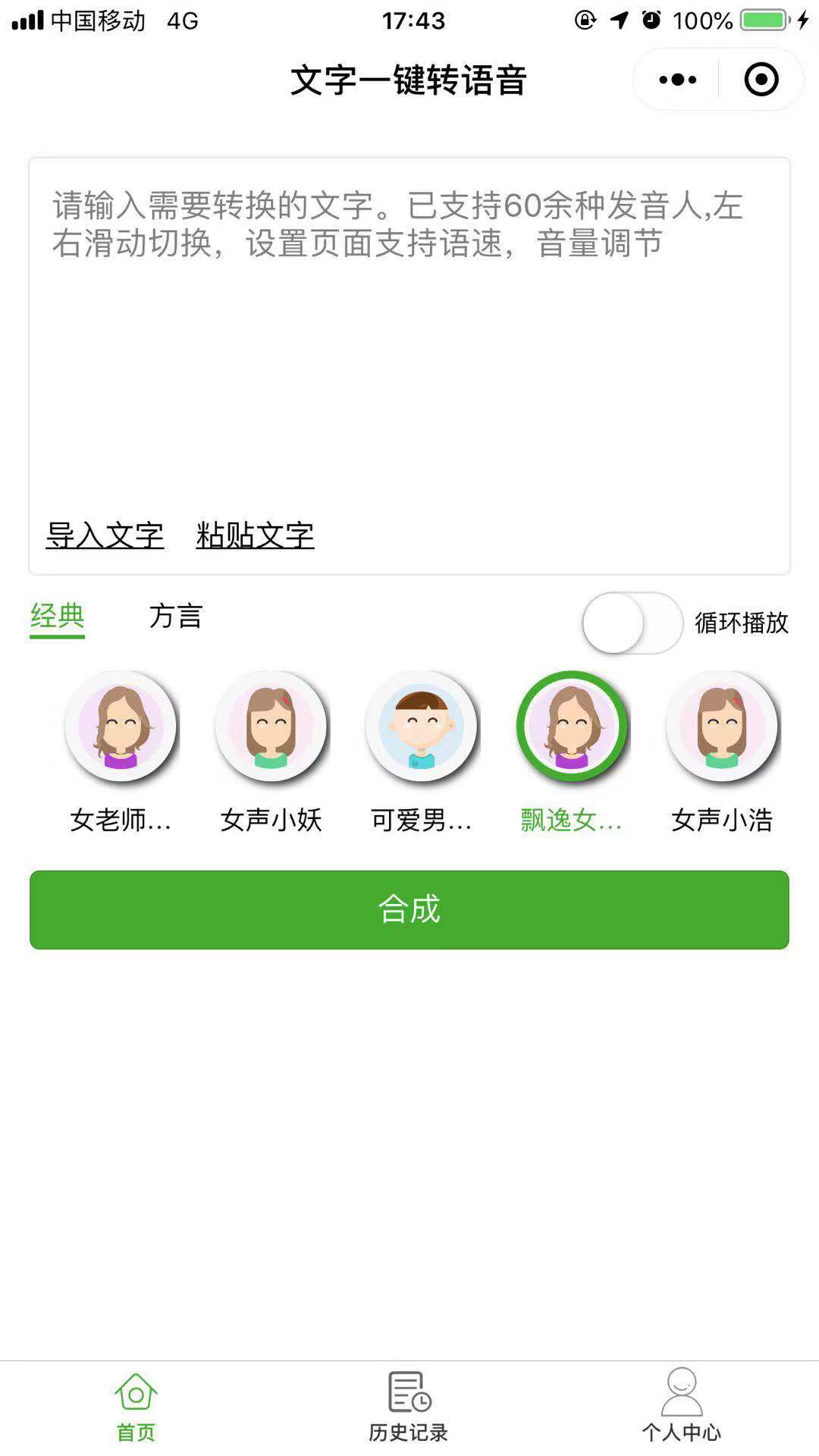Viewport: 819px width, 1456px height.
Task: Close the mini program with the circle icon
Action: (x=761, y=80)
